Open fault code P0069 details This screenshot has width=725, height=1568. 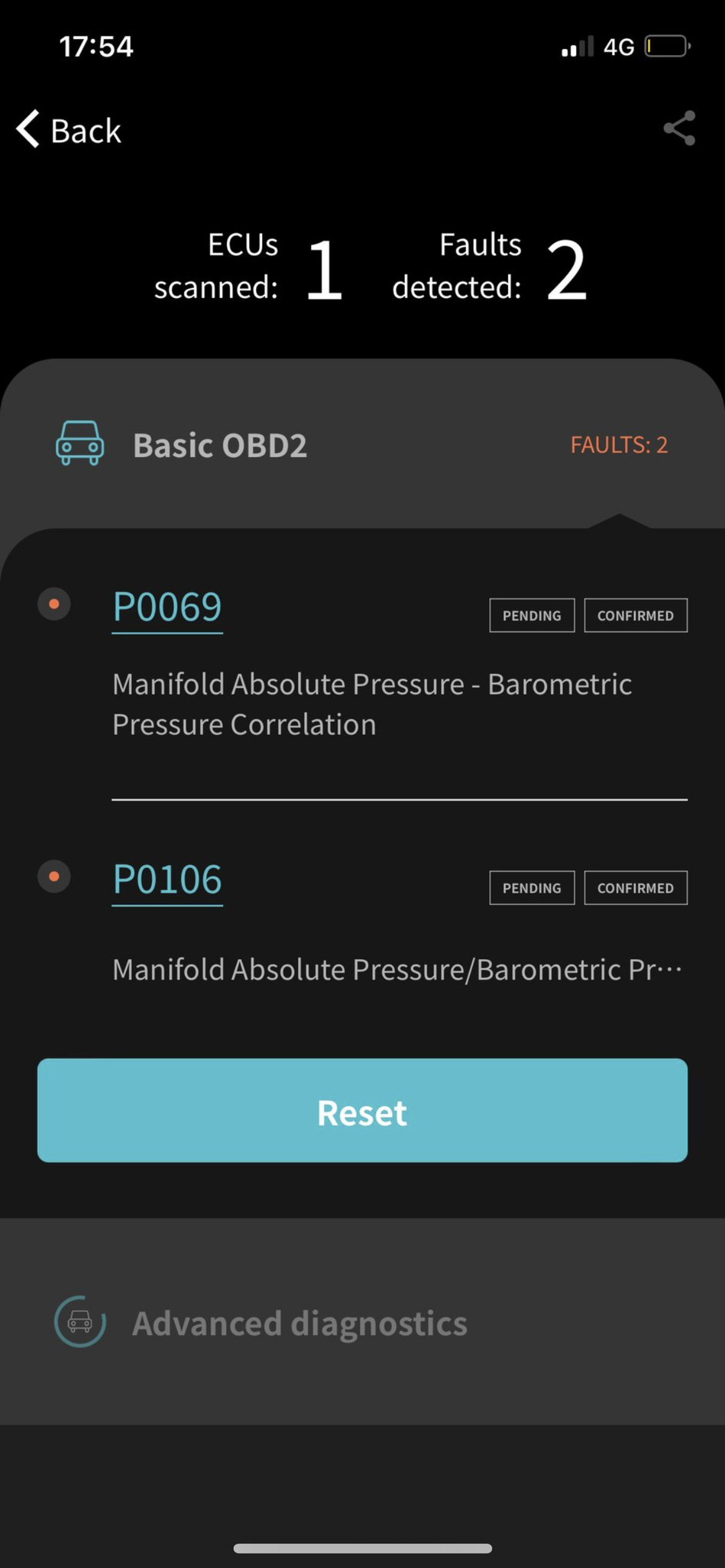167,607
